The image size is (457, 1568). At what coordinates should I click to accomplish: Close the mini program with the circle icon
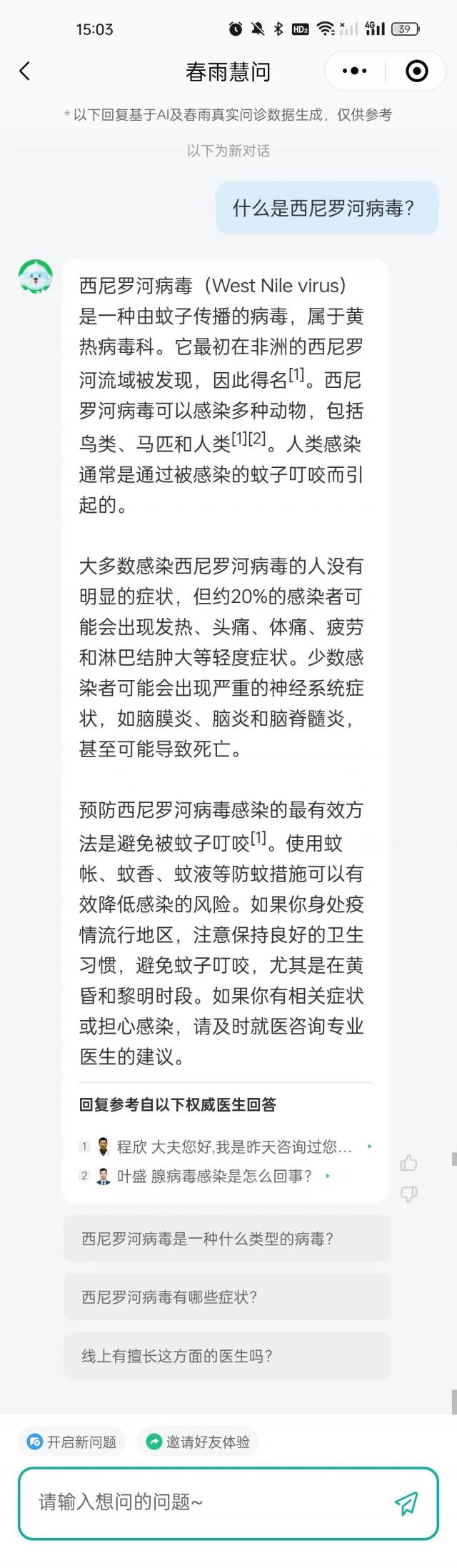coord(416,71)
